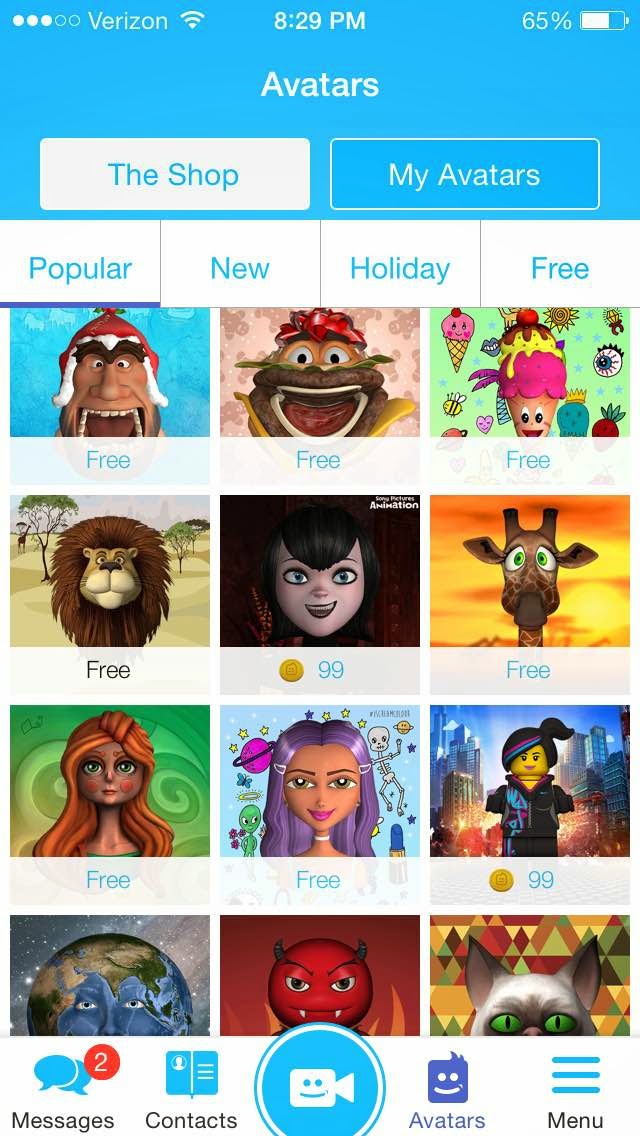Filter by the Free tab
Screen dimensions: 640x1136
point(560,268)
